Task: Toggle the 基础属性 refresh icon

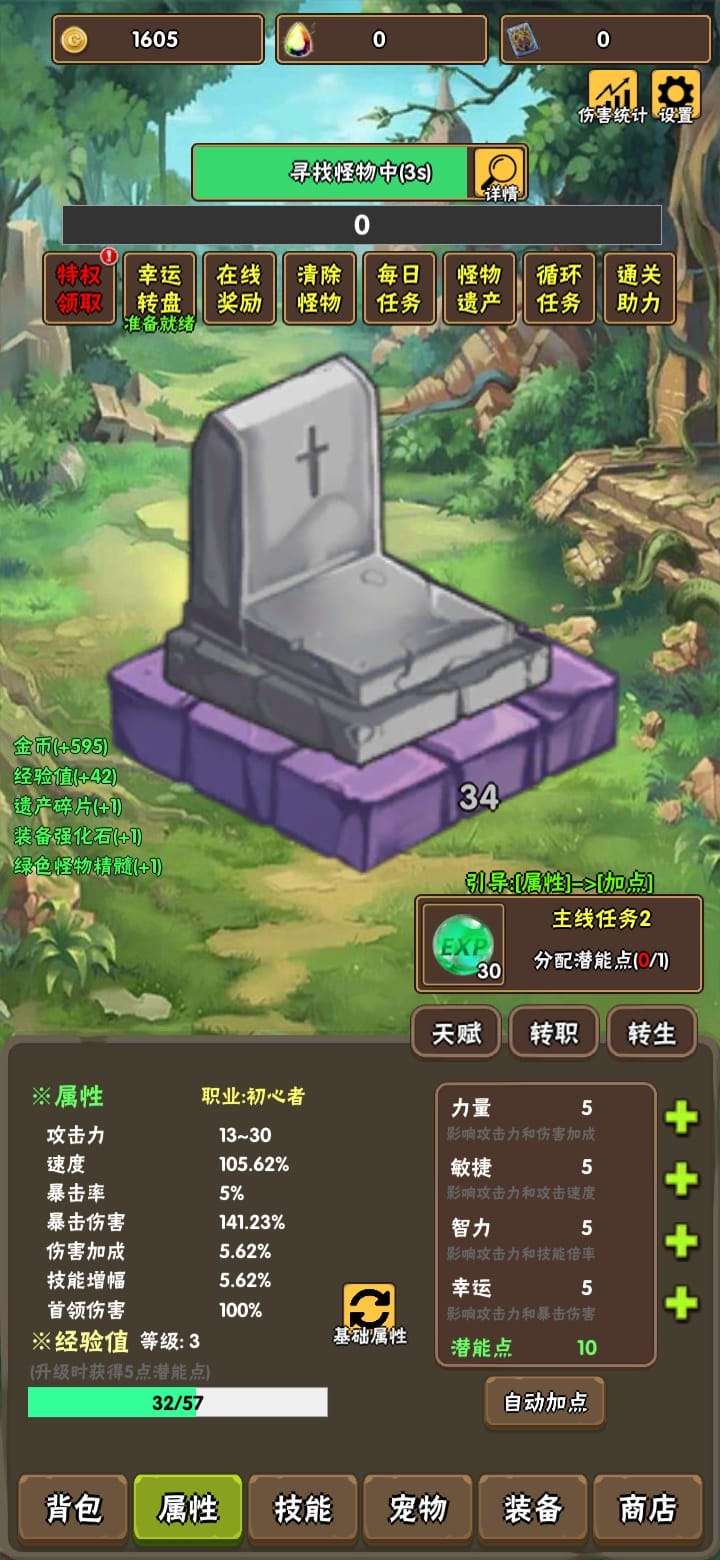Action: [x=369, y=1308]
